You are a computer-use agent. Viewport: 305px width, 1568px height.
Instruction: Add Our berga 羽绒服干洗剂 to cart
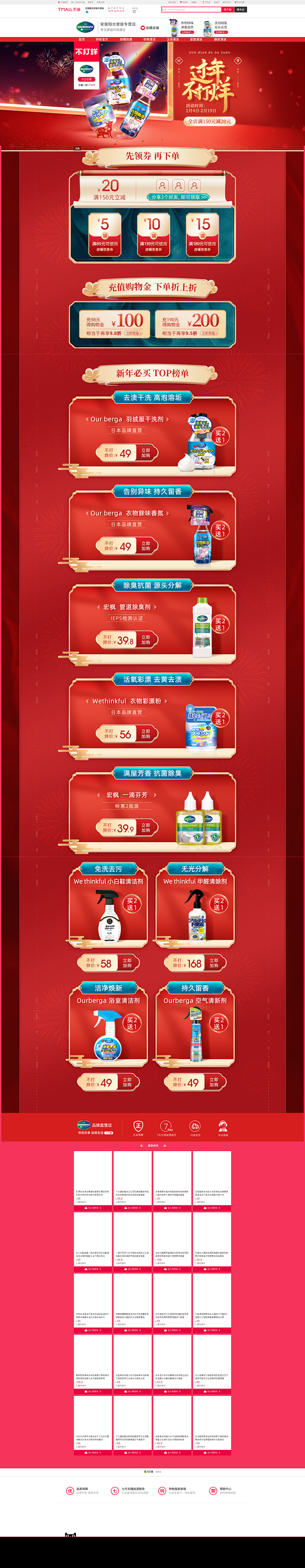click(x=146, y=453)
